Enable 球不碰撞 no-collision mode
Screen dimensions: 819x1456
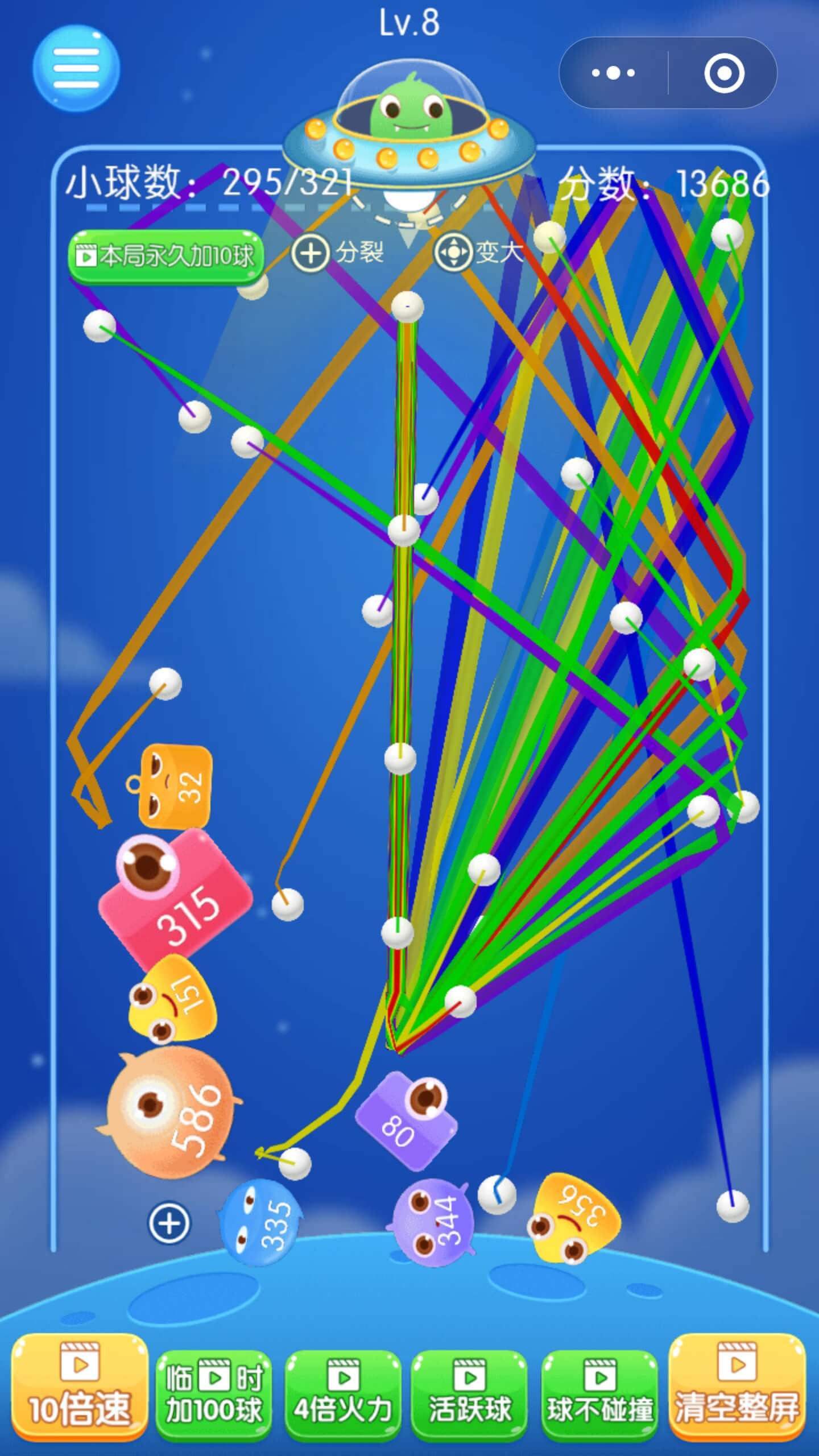pyautogui.click(x=600, y=1393)
